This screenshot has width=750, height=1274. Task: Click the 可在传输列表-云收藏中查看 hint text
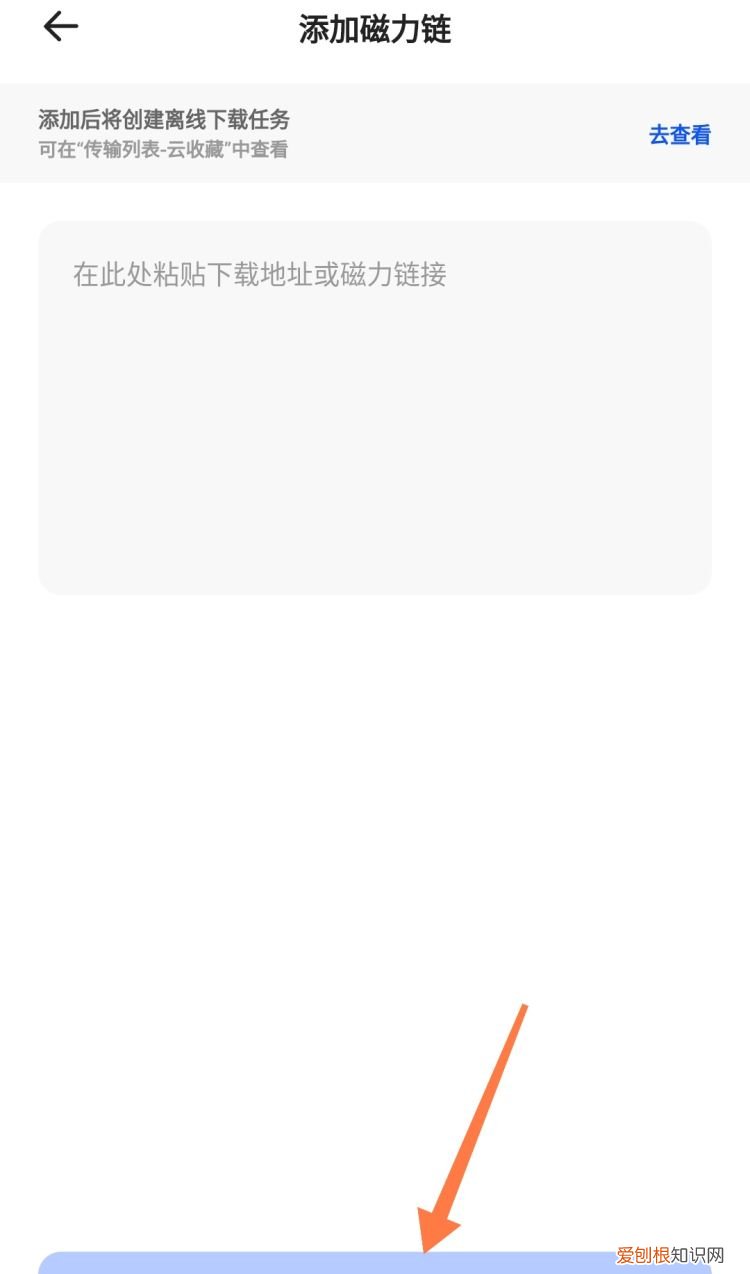pos(163,153)
